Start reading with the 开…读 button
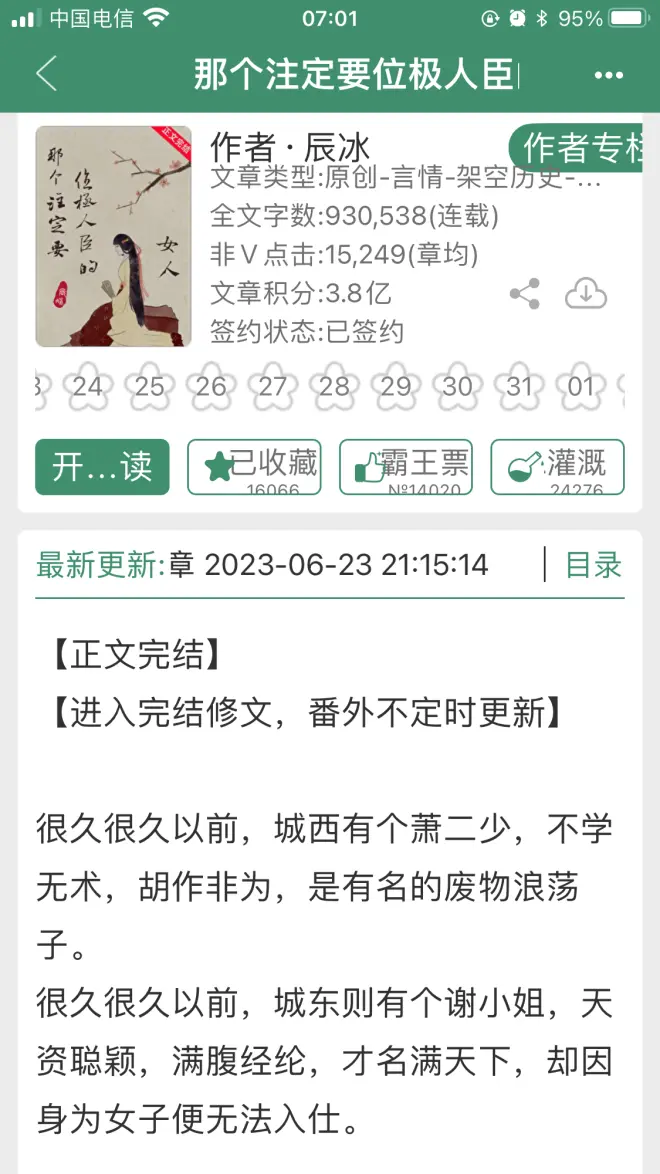 [x=102, y=467]
